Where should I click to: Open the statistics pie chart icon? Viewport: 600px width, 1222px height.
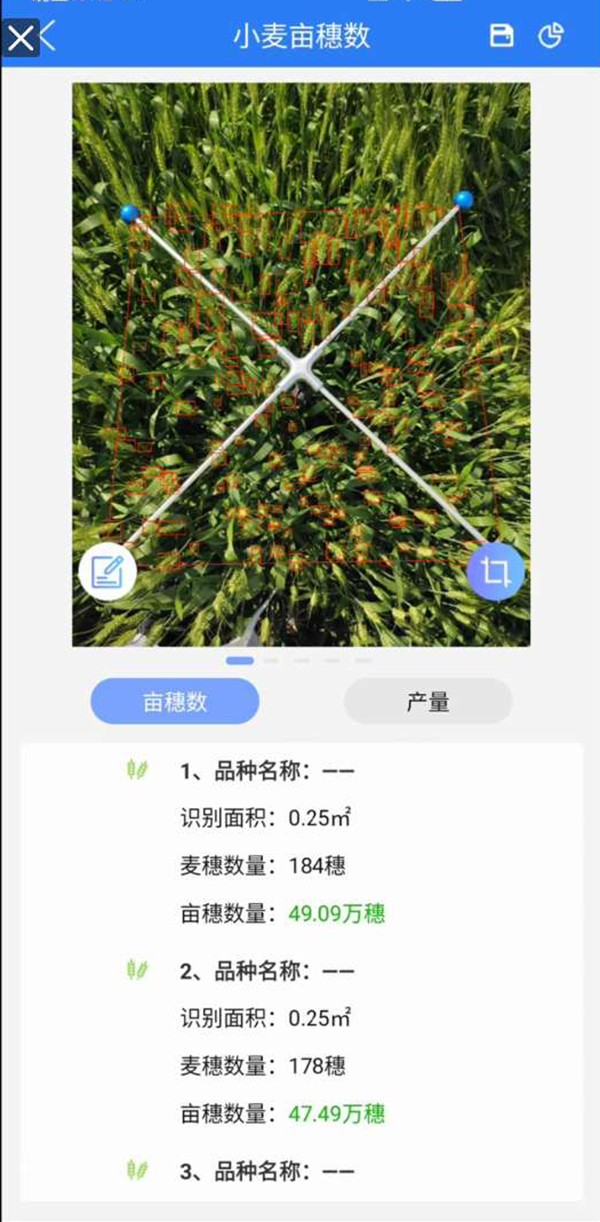click(551, 36)
